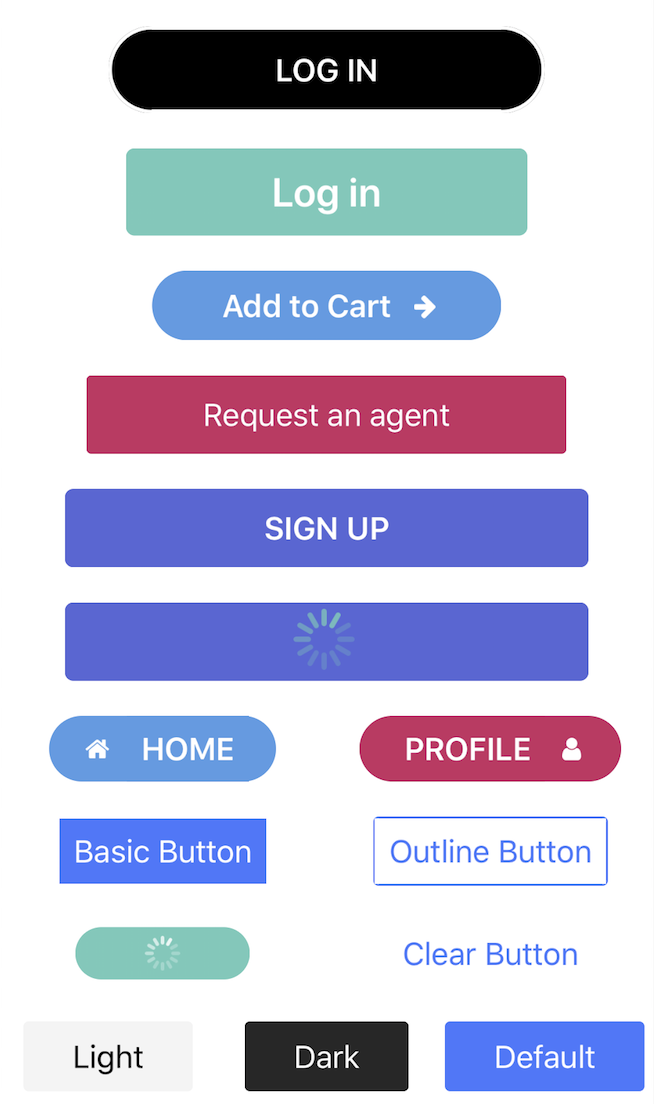Image resolution: width=654 pixels, height=1104 pixels.
Task: Tap the Default button
Action: 544,1056
